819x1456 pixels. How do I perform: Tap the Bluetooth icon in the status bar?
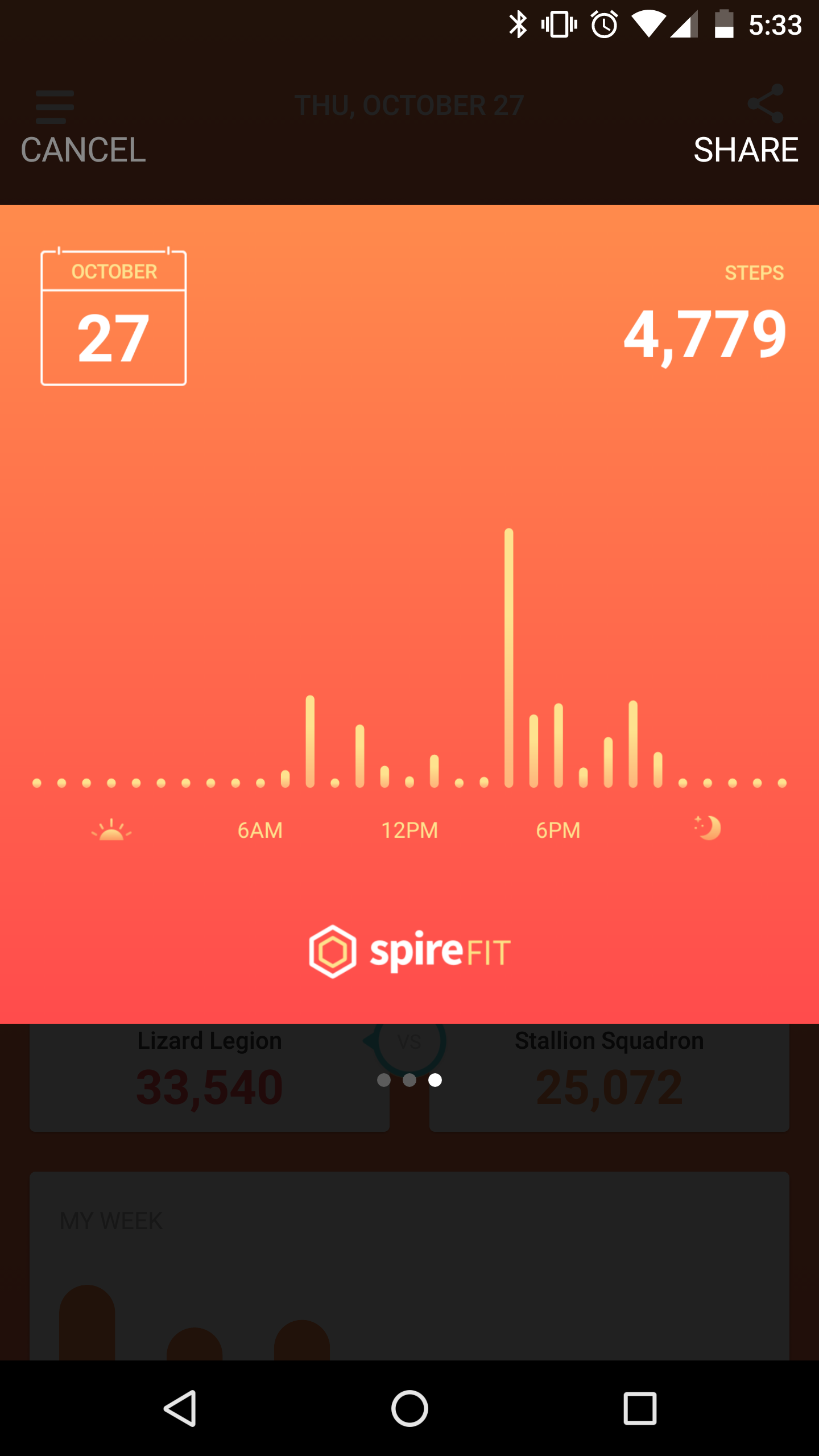518,24
